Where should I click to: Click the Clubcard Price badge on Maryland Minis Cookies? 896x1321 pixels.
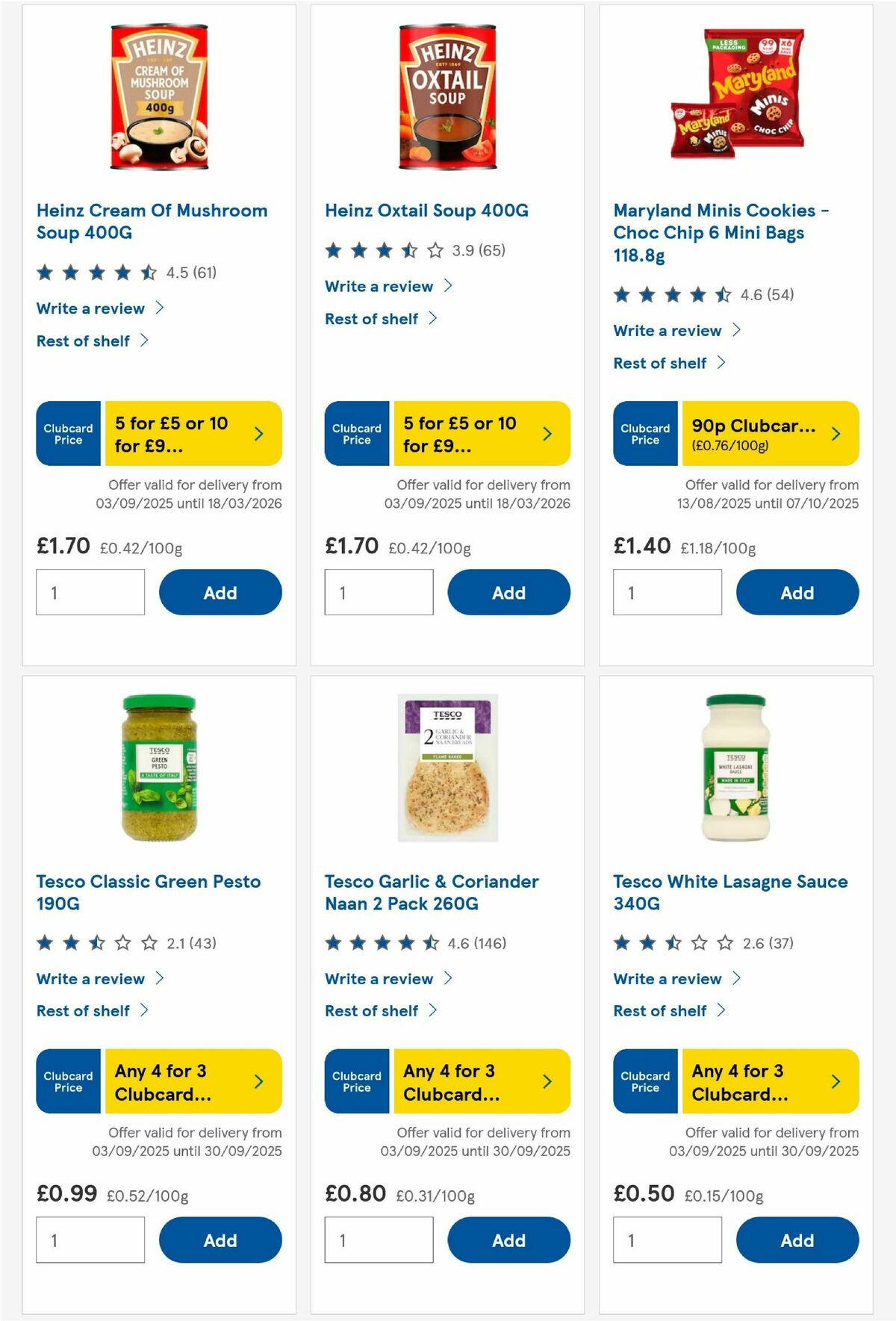point(644,433)
